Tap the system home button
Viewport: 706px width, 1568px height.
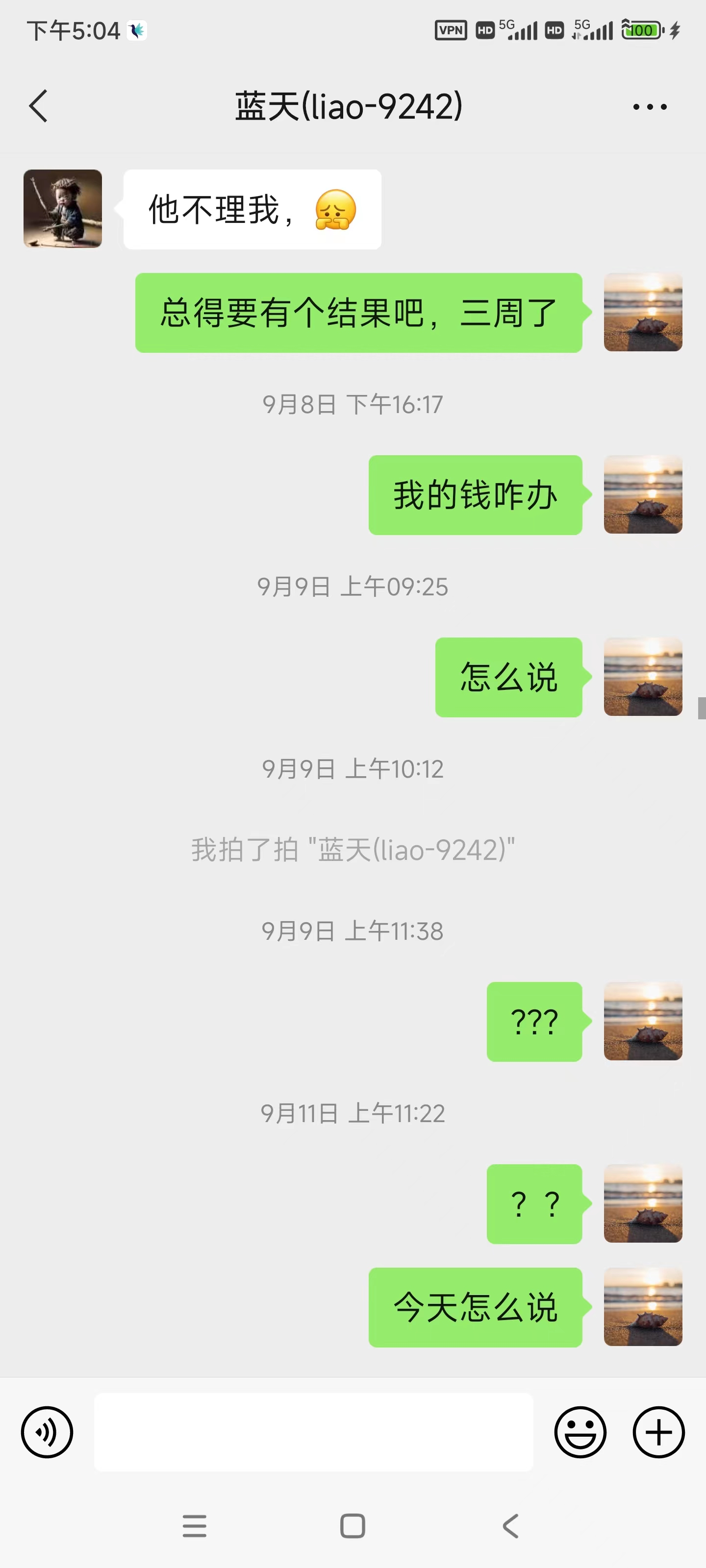(x=353, y=1526)
